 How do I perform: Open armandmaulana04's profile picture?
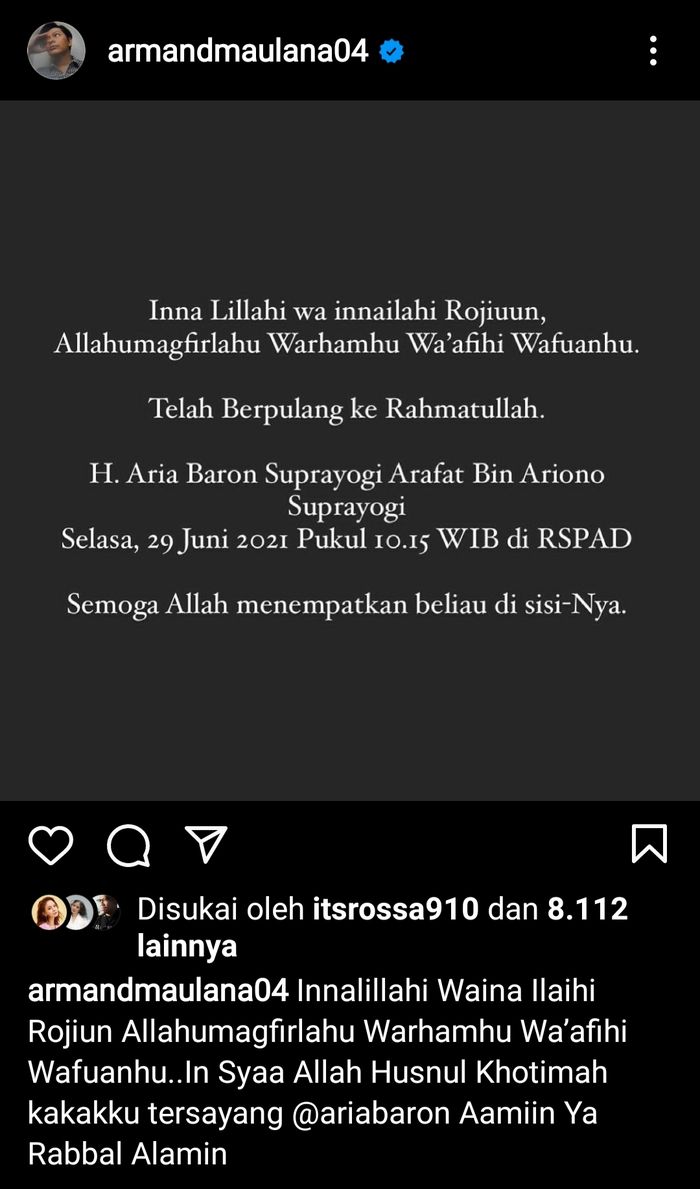coord(56,51)
